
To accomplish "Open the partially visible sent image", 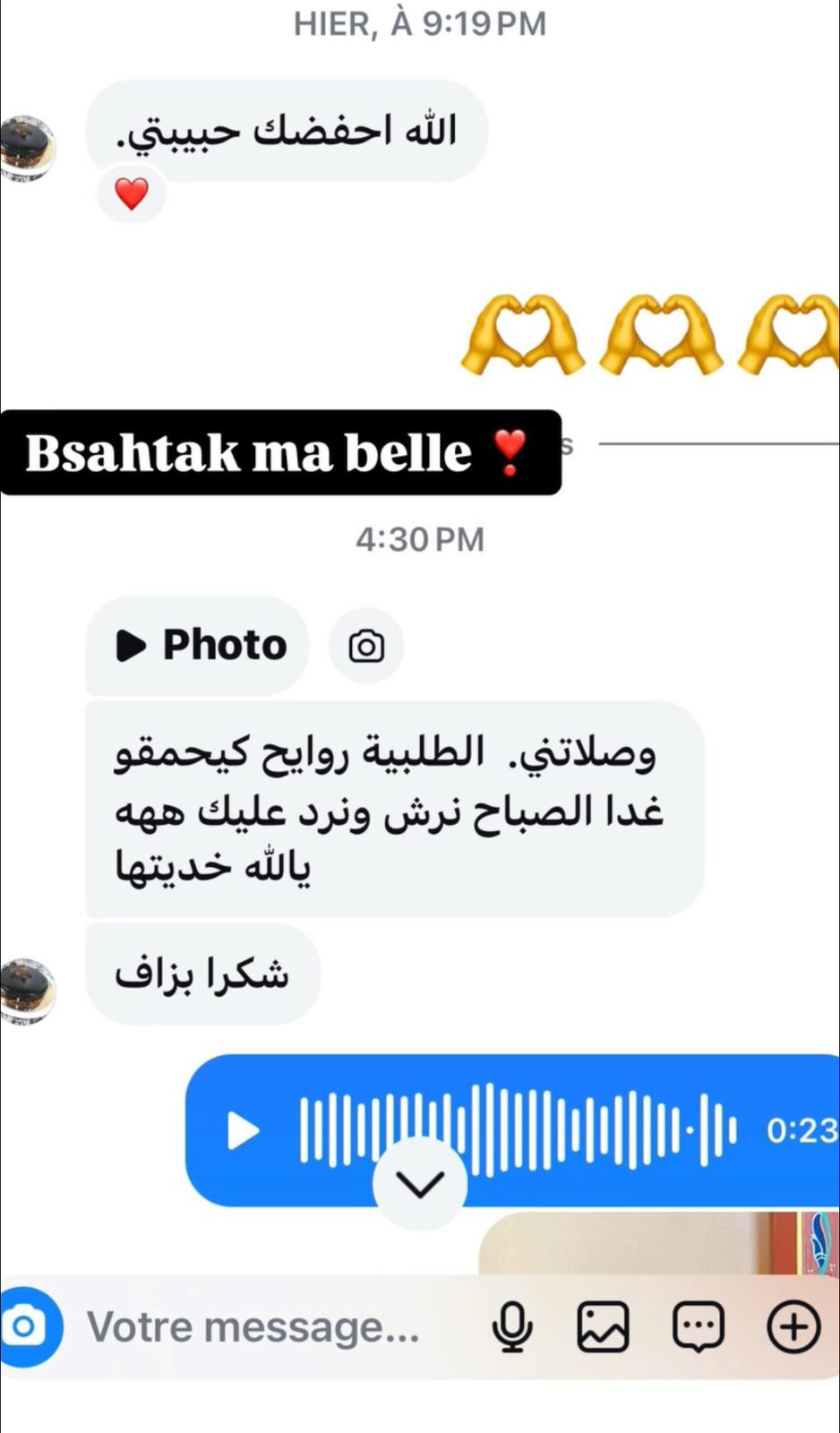I will [x=658, y=1245].
